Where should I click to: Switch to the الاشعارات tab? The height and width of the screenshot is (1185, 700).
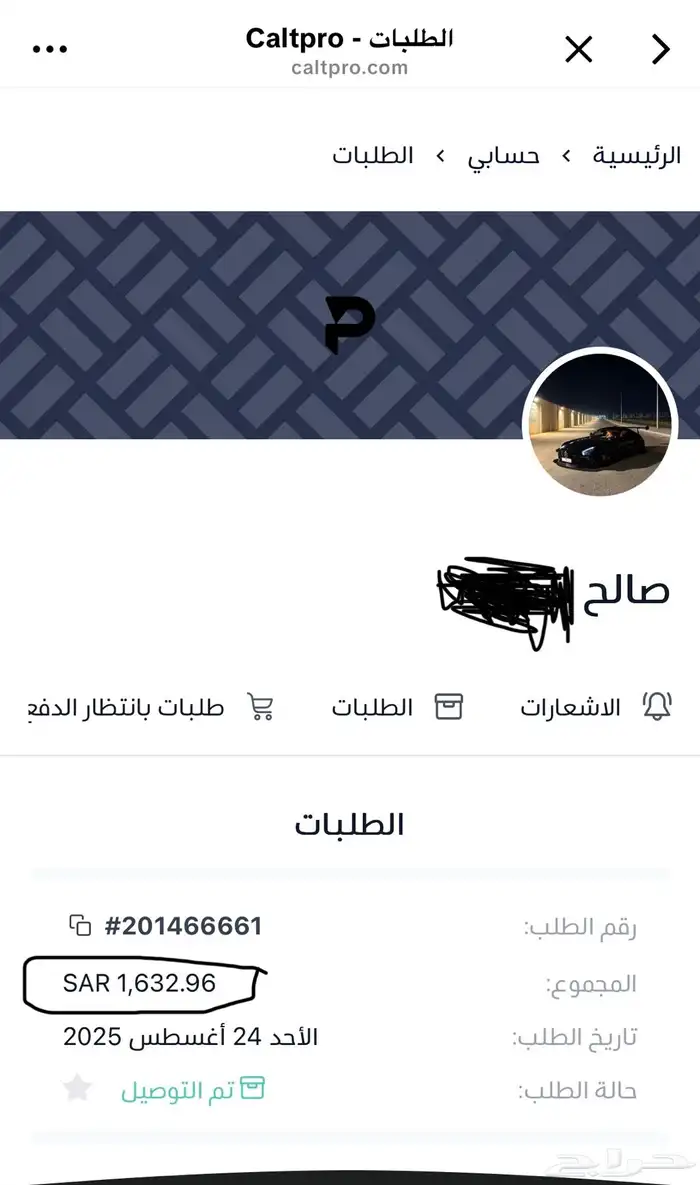coord(595,708)
